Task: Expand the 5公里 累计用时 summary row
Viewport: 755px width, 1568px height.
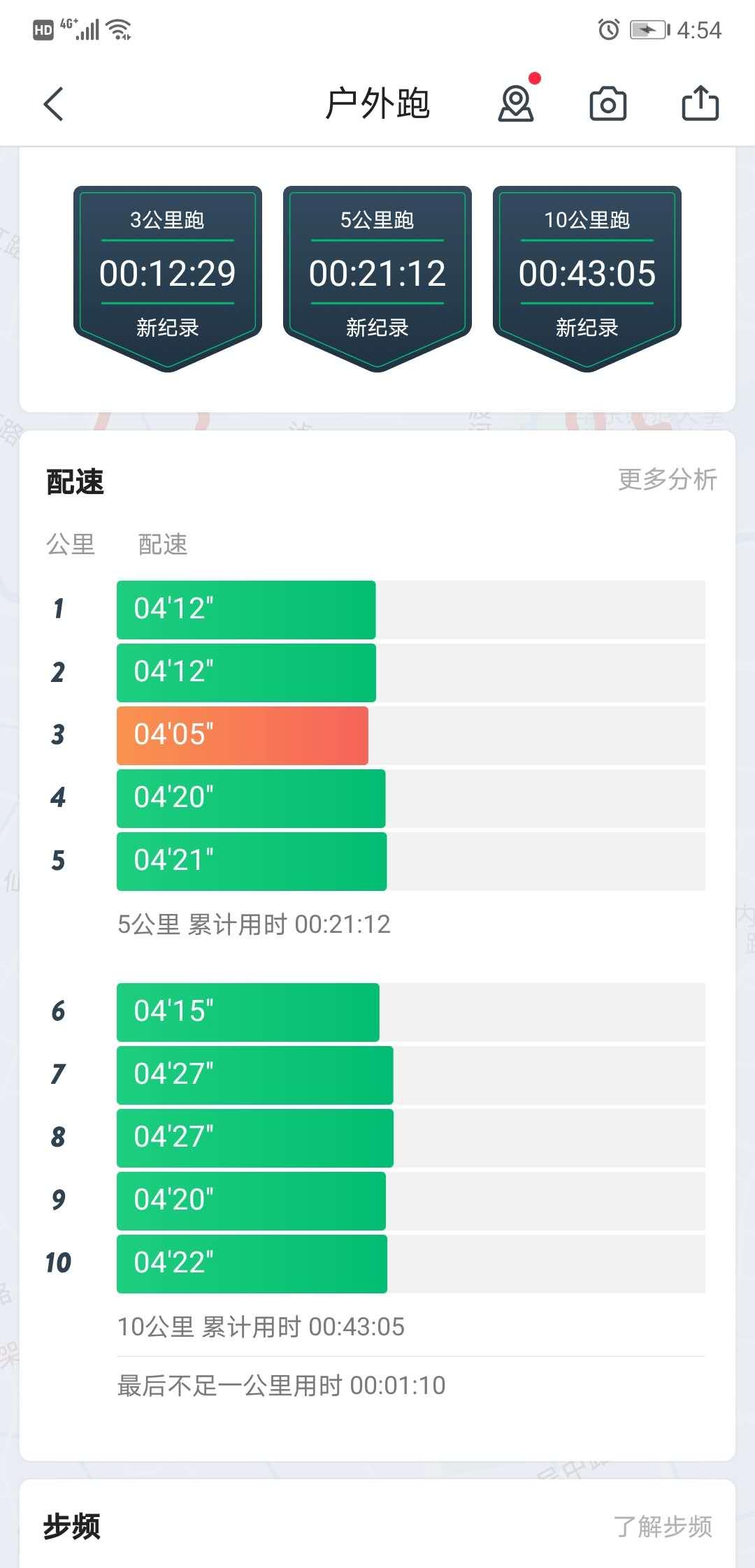Action: (x=255, y=924)
